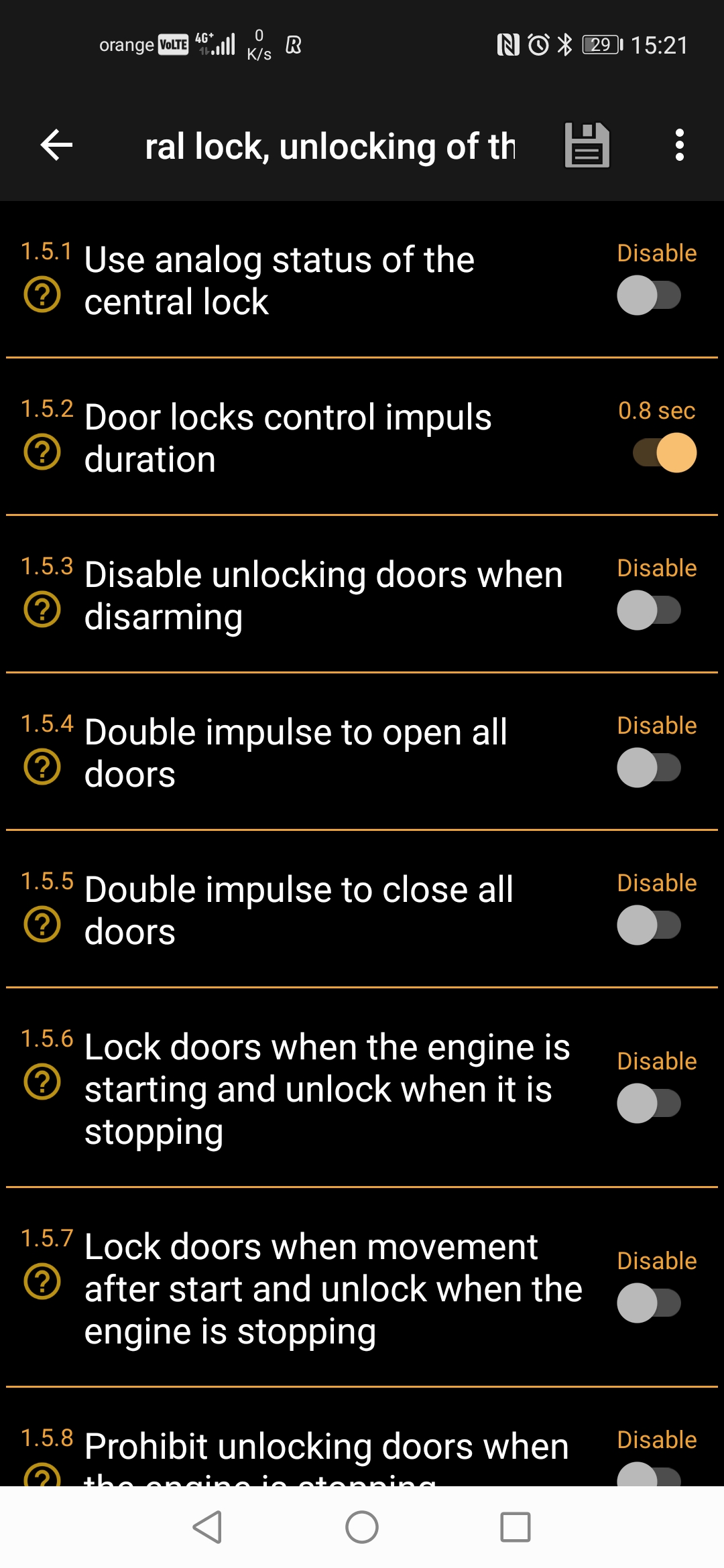This screenshot has height=1568, width=724.
Task: Open the three-dot overflow menu
Action: [679, 145]
